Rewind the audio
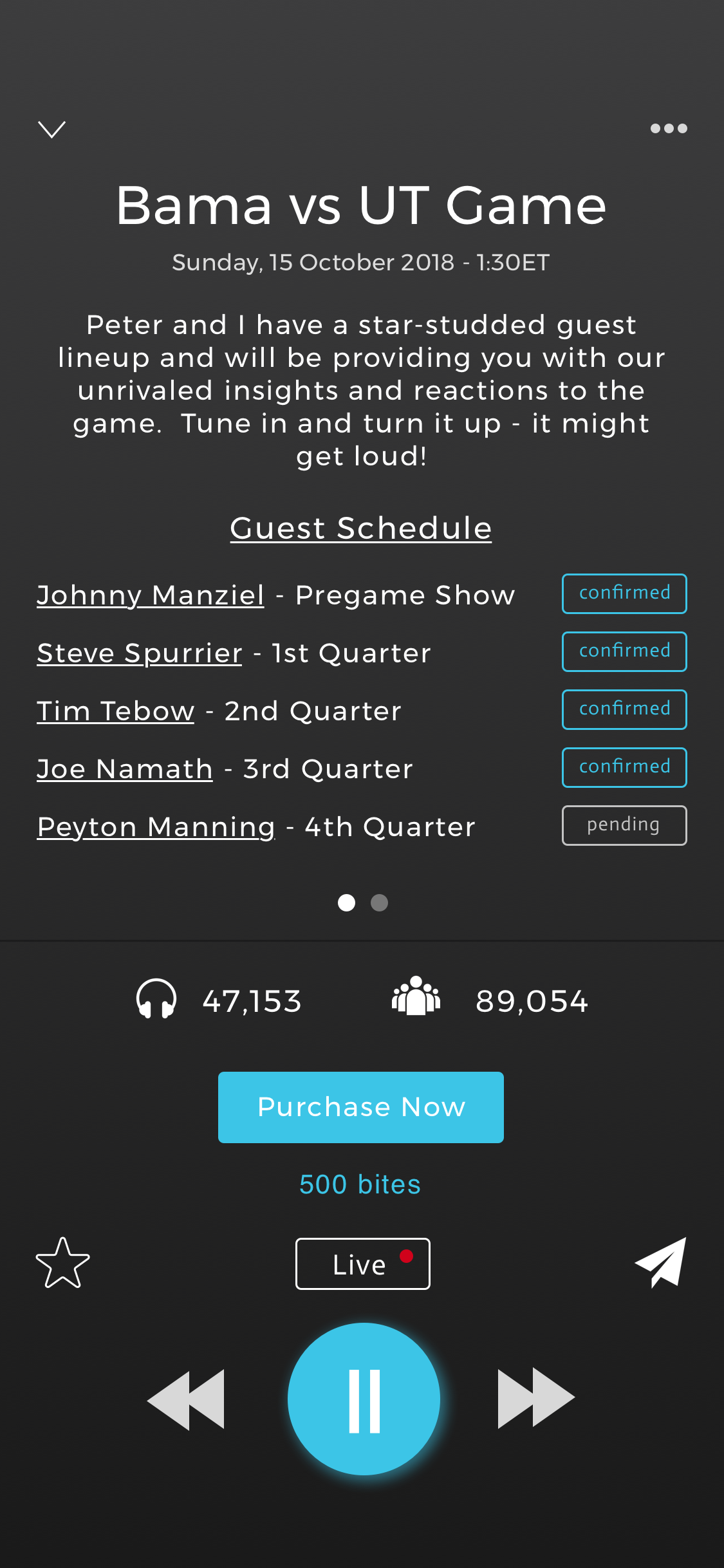The image size is (724, 1568). click(186, 1399)
